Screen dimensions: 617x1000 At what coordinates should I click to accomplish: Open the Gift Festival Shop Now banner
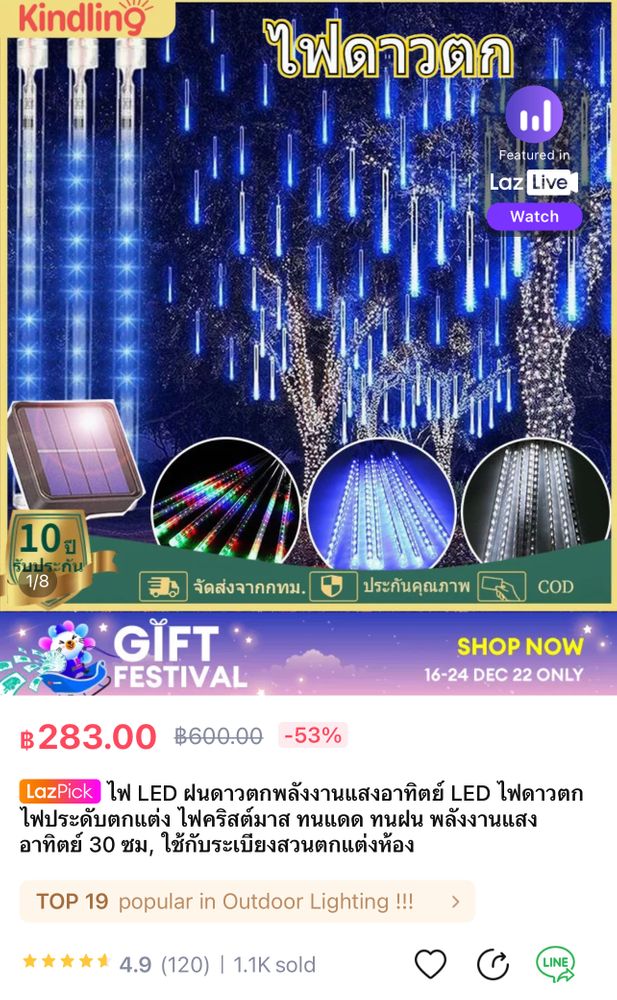point(308,654)
